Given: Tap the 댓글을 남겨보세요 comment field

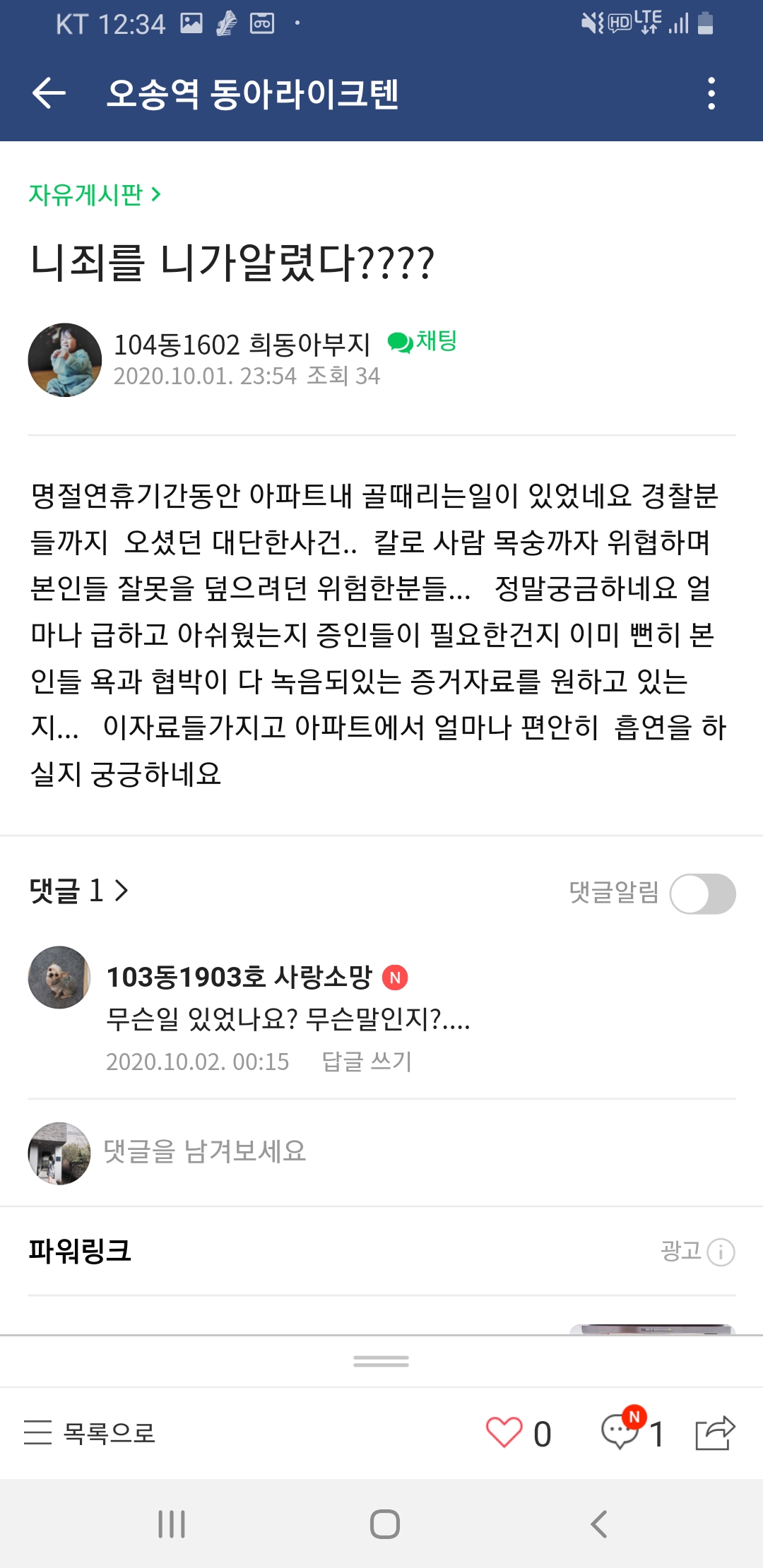Looking at the screenshot, I should (381, 1153).
